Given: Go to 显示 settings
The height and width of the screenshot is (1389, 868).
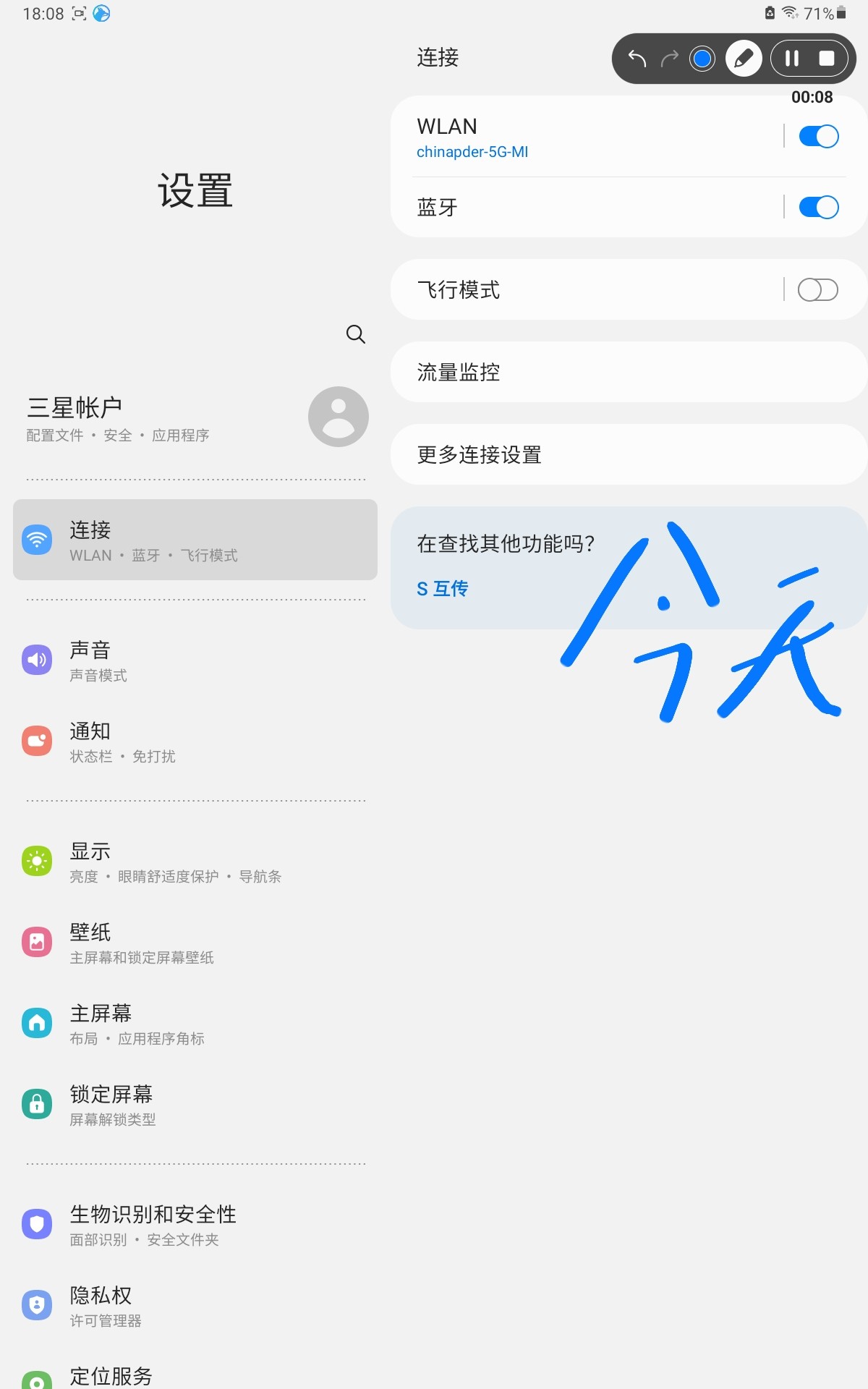Looking at the screenshot, I should 195,862.
